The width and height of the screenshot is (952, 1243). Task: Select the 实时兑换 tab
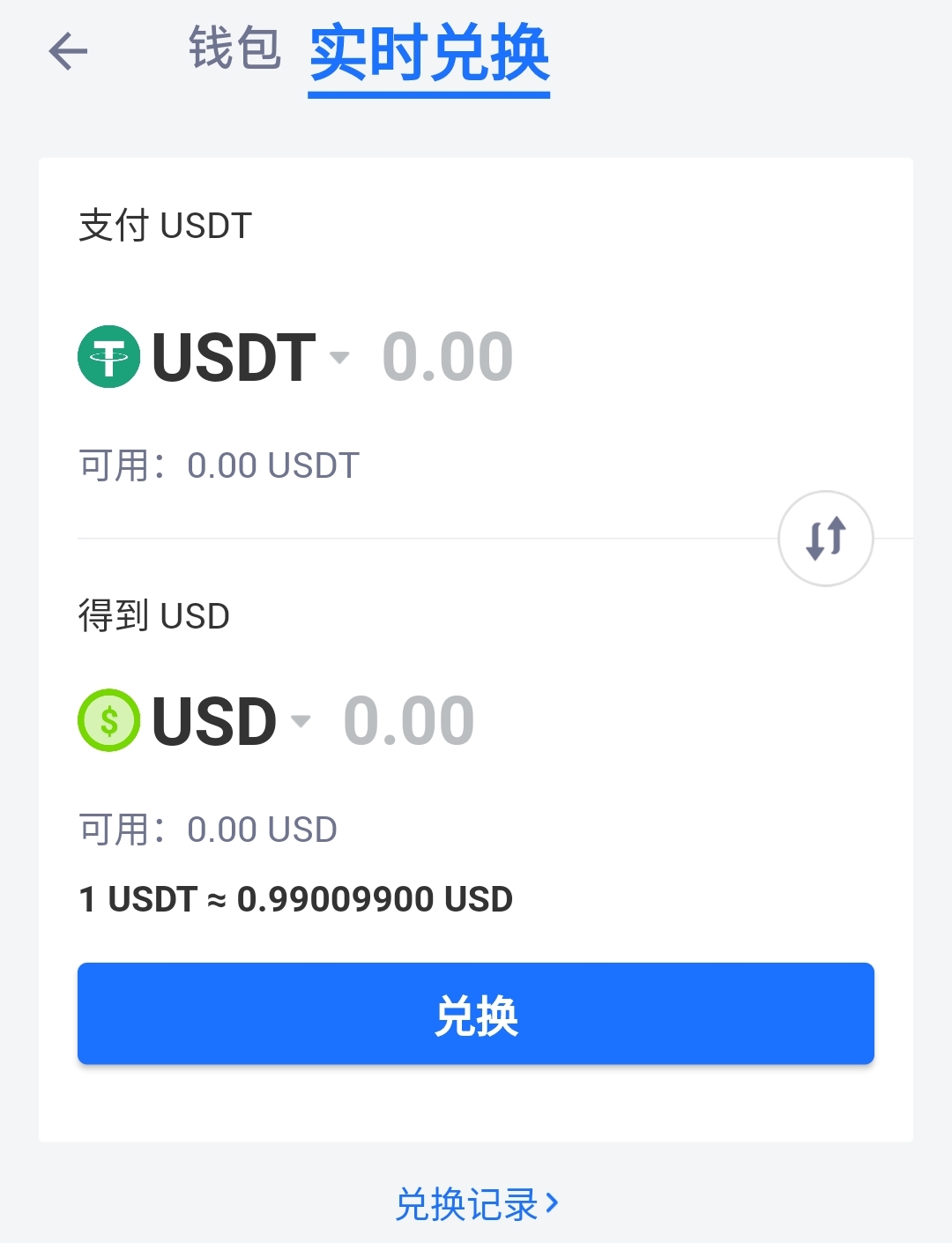point(429,55)
